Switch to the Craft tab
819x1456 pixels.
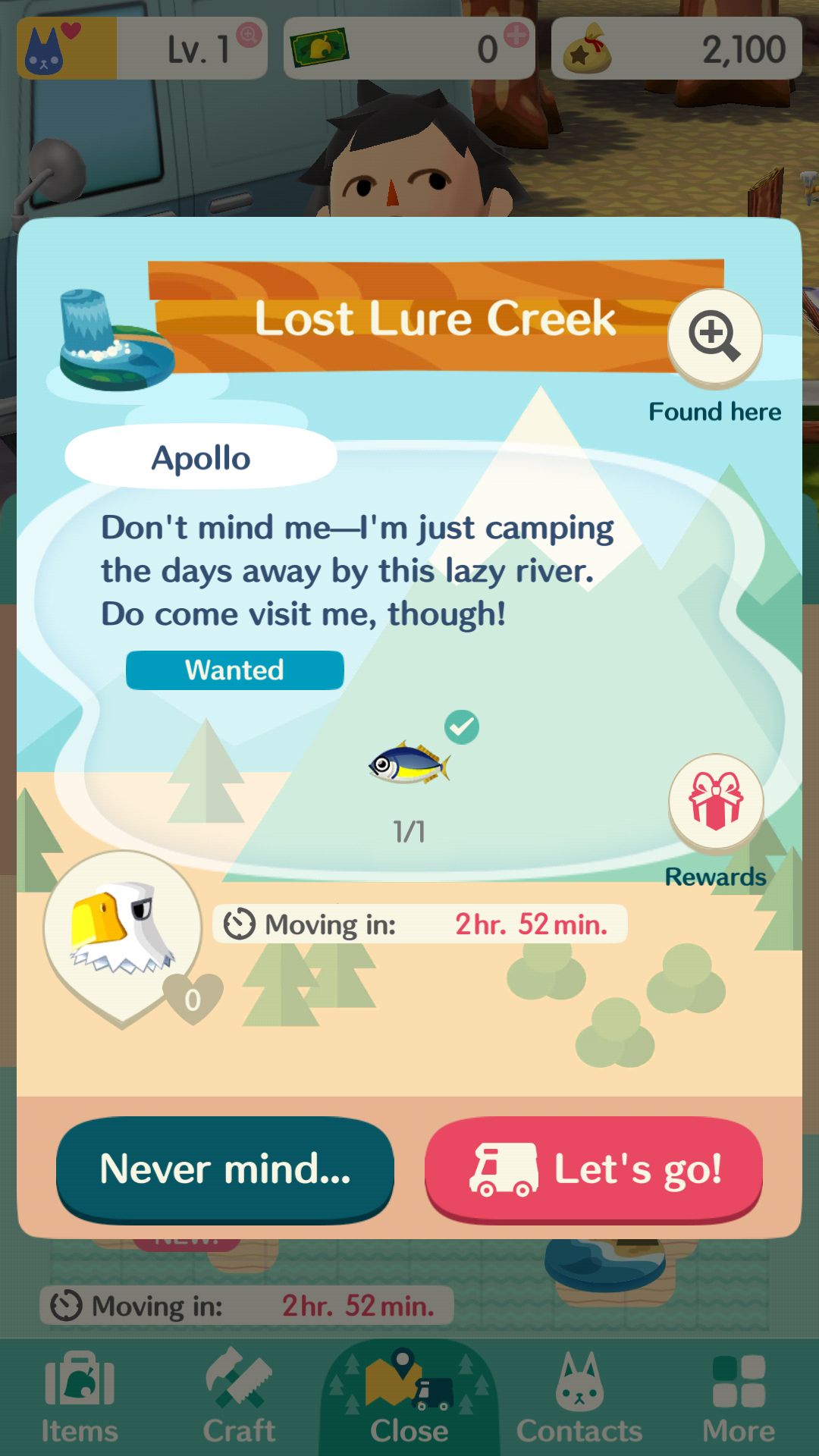(239, 1398)
